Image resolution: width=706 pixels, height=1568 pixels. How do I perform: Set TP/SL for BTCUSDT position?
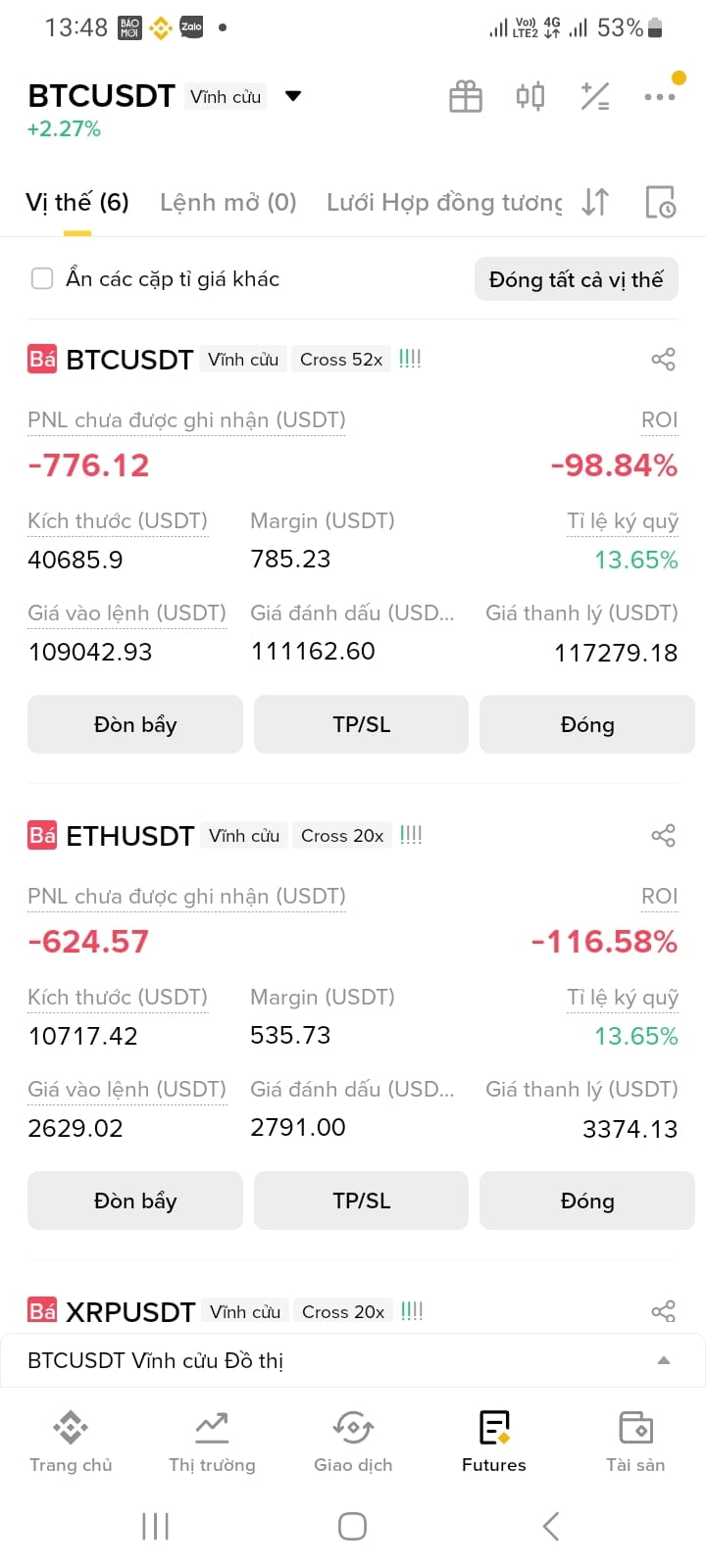pos(361,724)
